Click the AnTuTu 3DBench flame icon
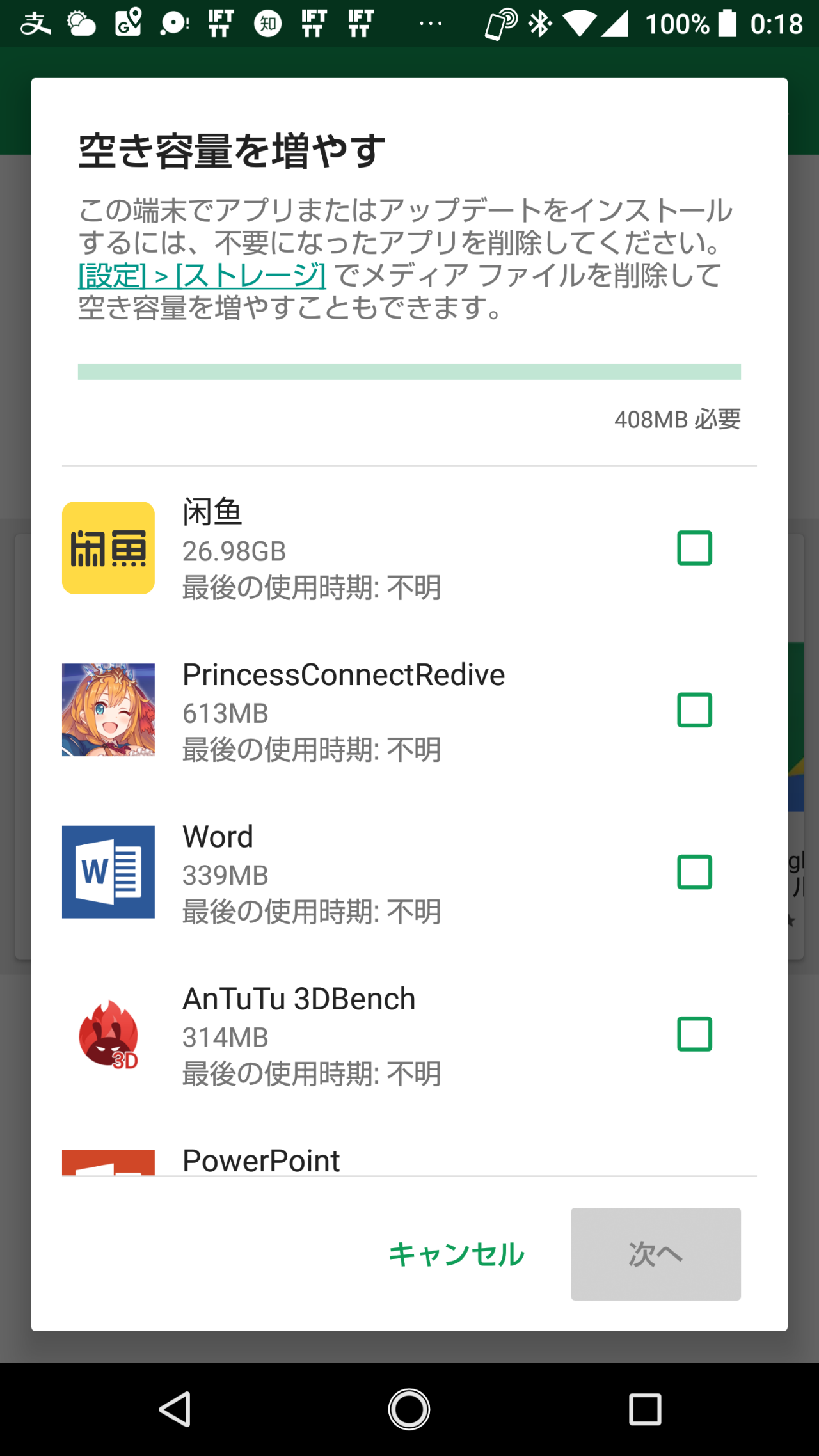Image resolution: width=819 pixels, height=1456 pixels. [107, 1034]
